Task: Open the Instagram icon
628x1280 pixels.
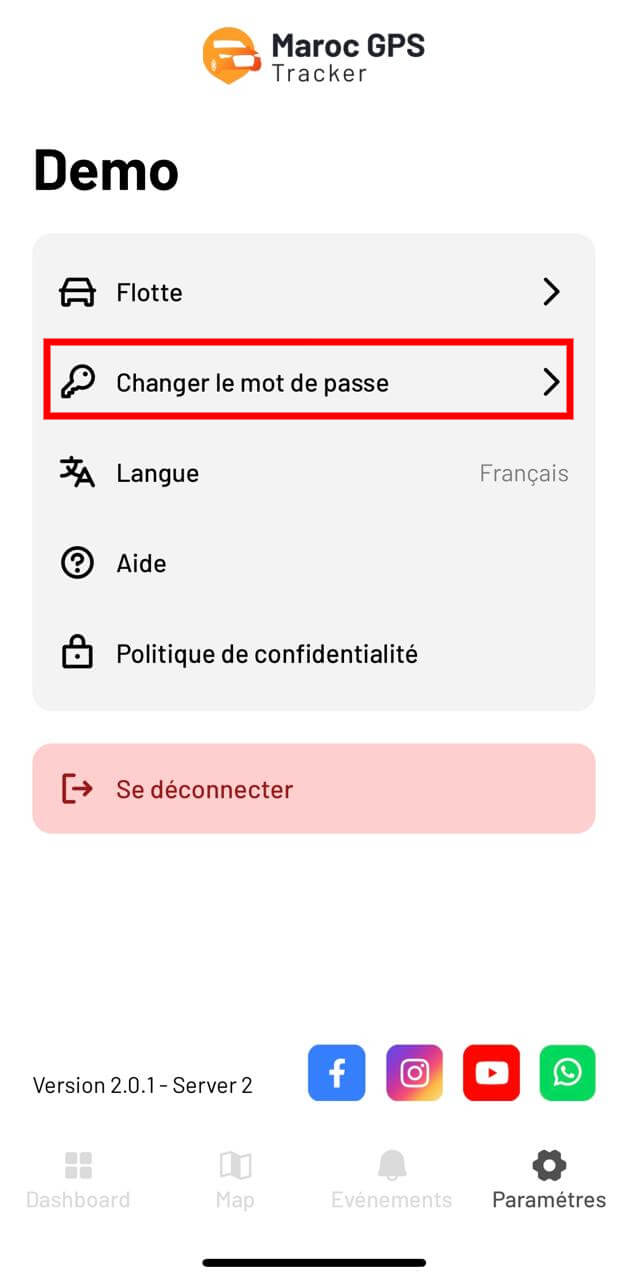Action: [414, 1073]
